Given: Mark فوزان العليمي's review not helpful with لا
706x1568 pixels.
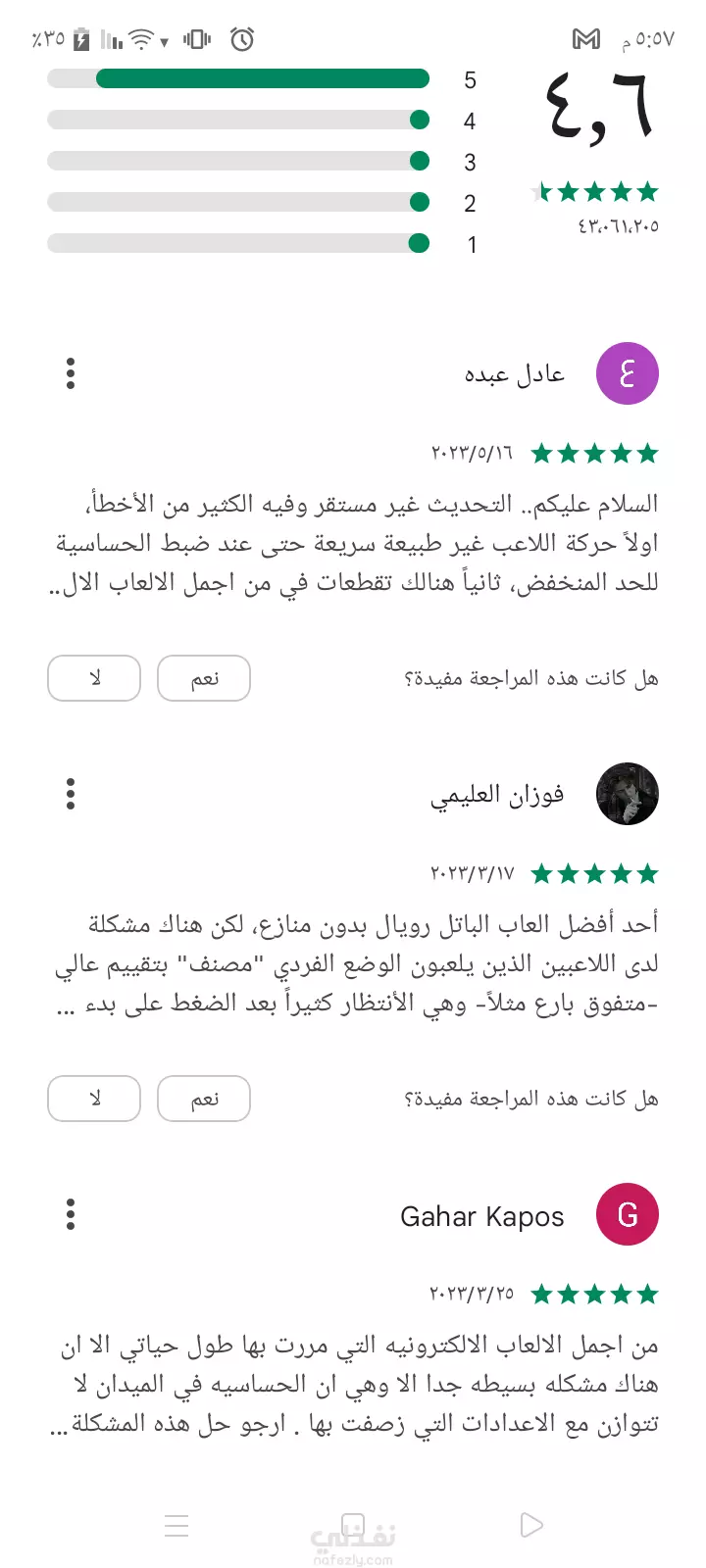Looking at the screenshot, I should [94, 1099].
